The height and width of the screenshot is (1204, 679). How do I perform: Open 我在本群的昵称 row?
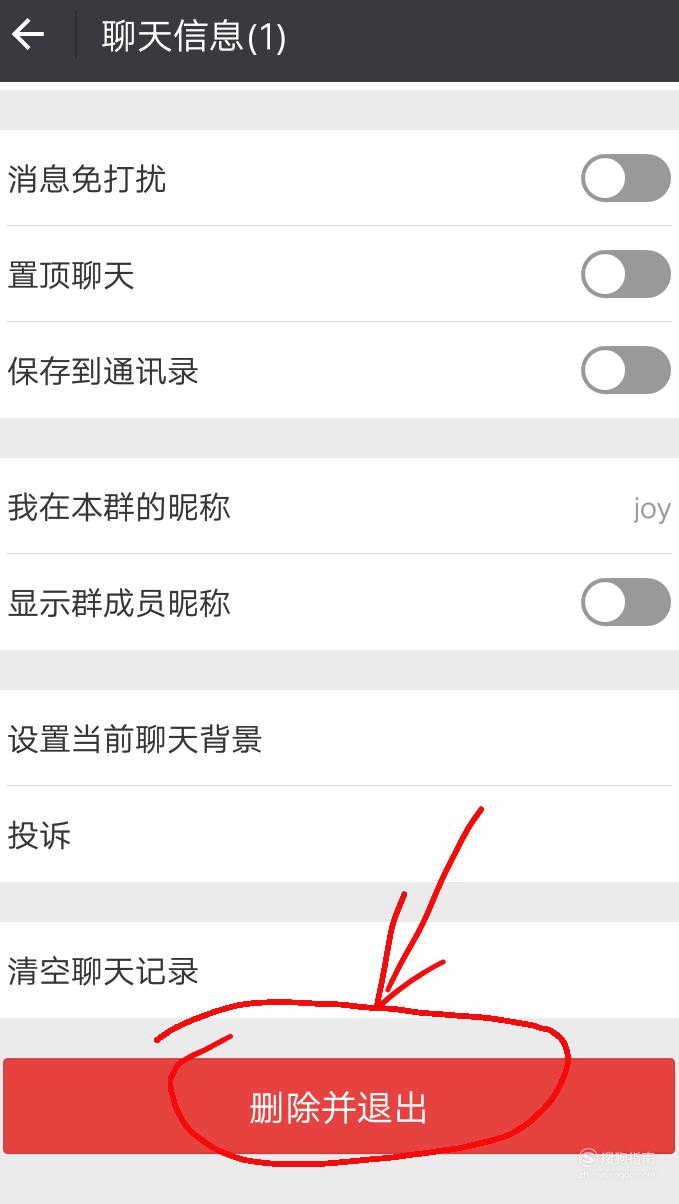point(340,507)
